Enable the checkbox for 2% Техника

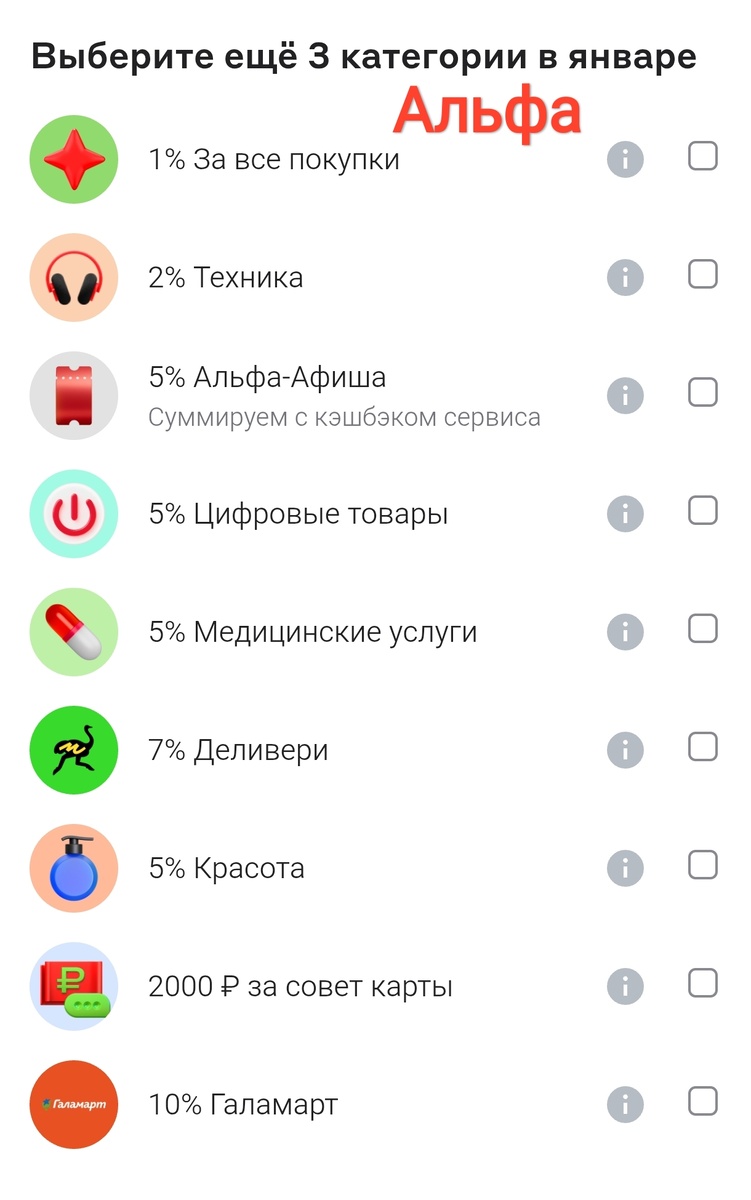702,274
